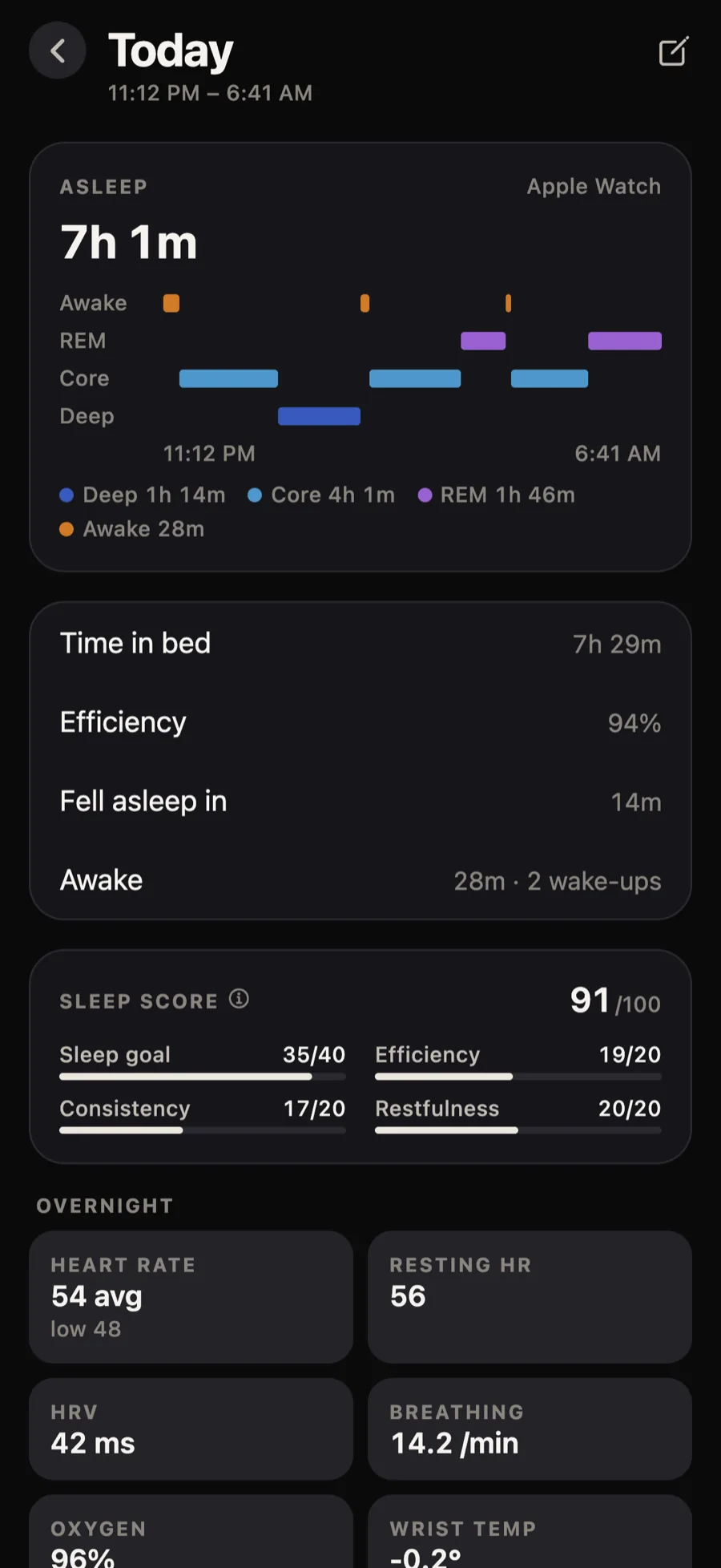Open the Breathing rate card
Viewport: 721px width, 1568px height.
coord(530,1429)
